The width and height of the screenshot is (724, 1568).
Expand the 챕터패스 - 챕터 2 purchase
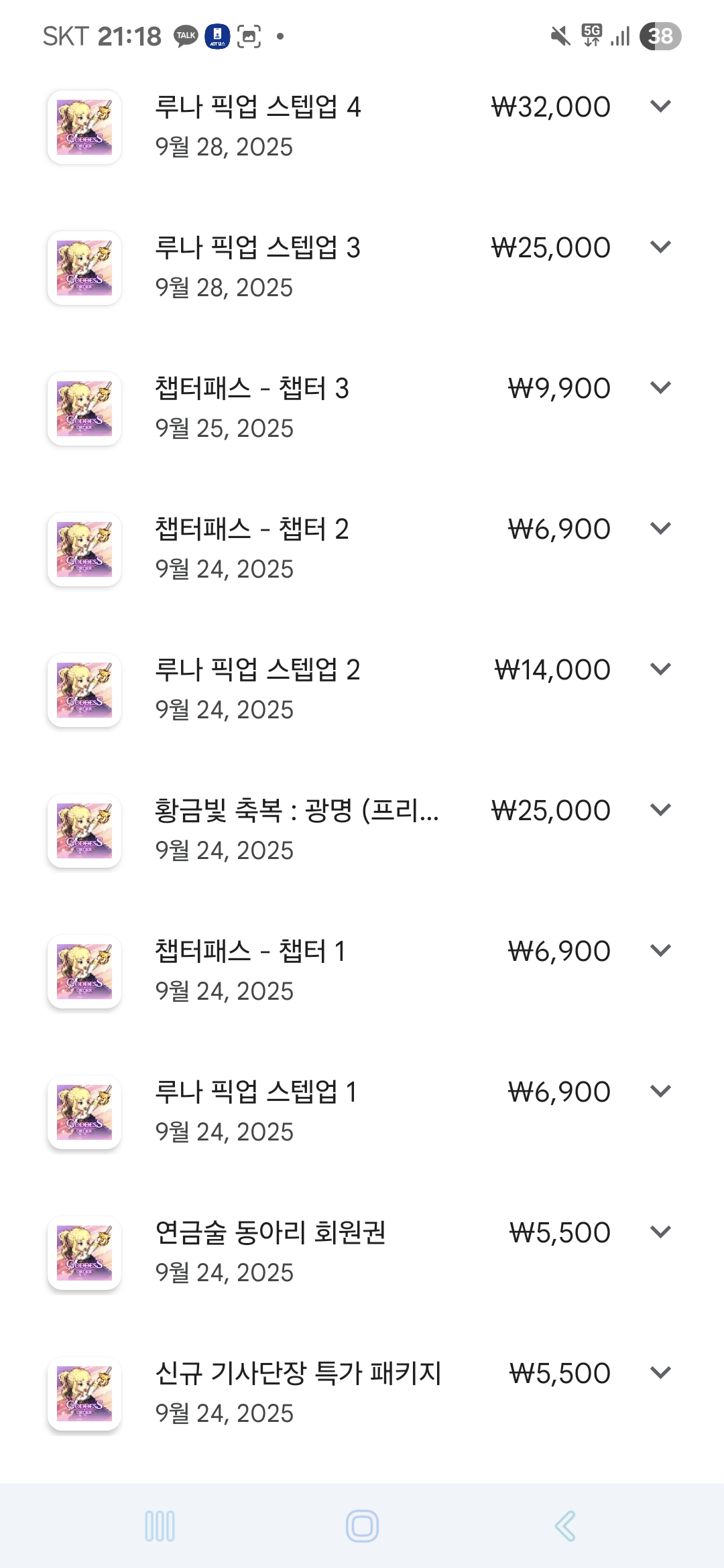[660, 529]
